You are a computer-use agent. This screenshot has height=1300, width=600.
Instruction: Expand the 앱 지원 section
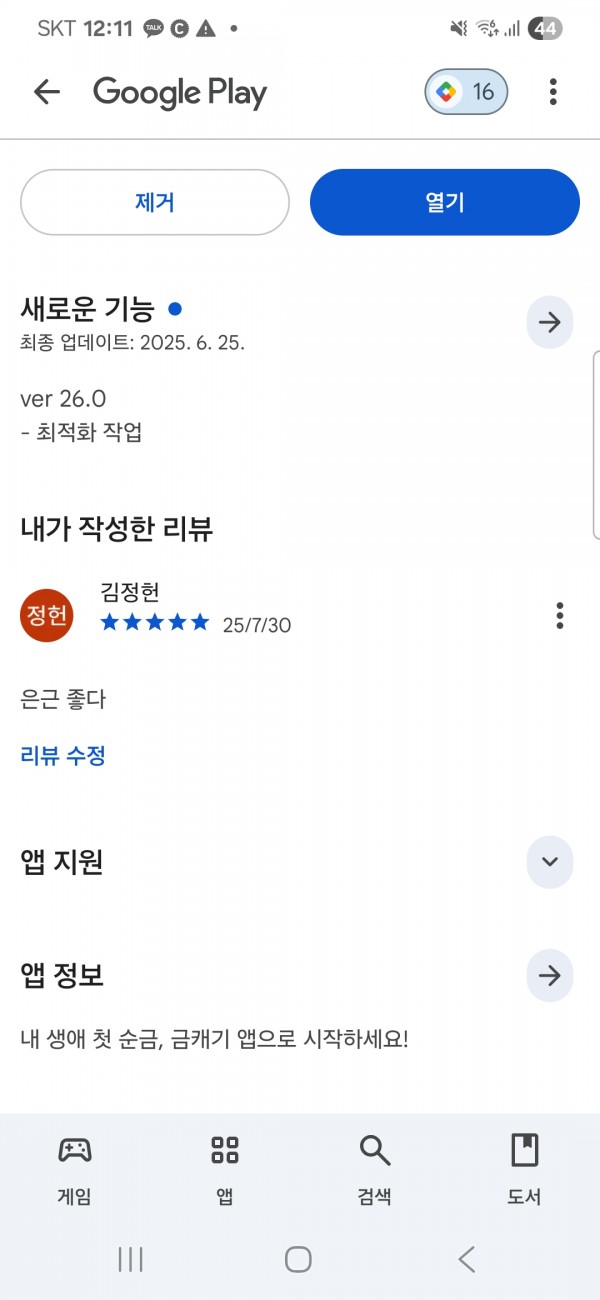(x=549, y=862)
